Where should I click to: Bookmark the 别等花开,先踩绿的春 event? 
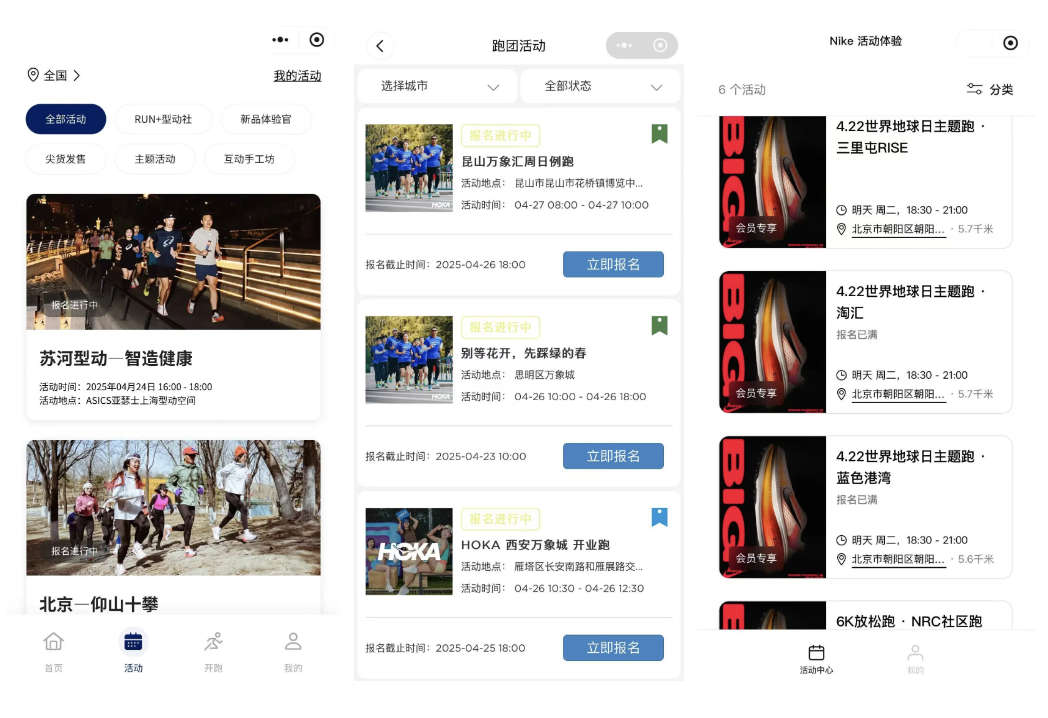659,325
